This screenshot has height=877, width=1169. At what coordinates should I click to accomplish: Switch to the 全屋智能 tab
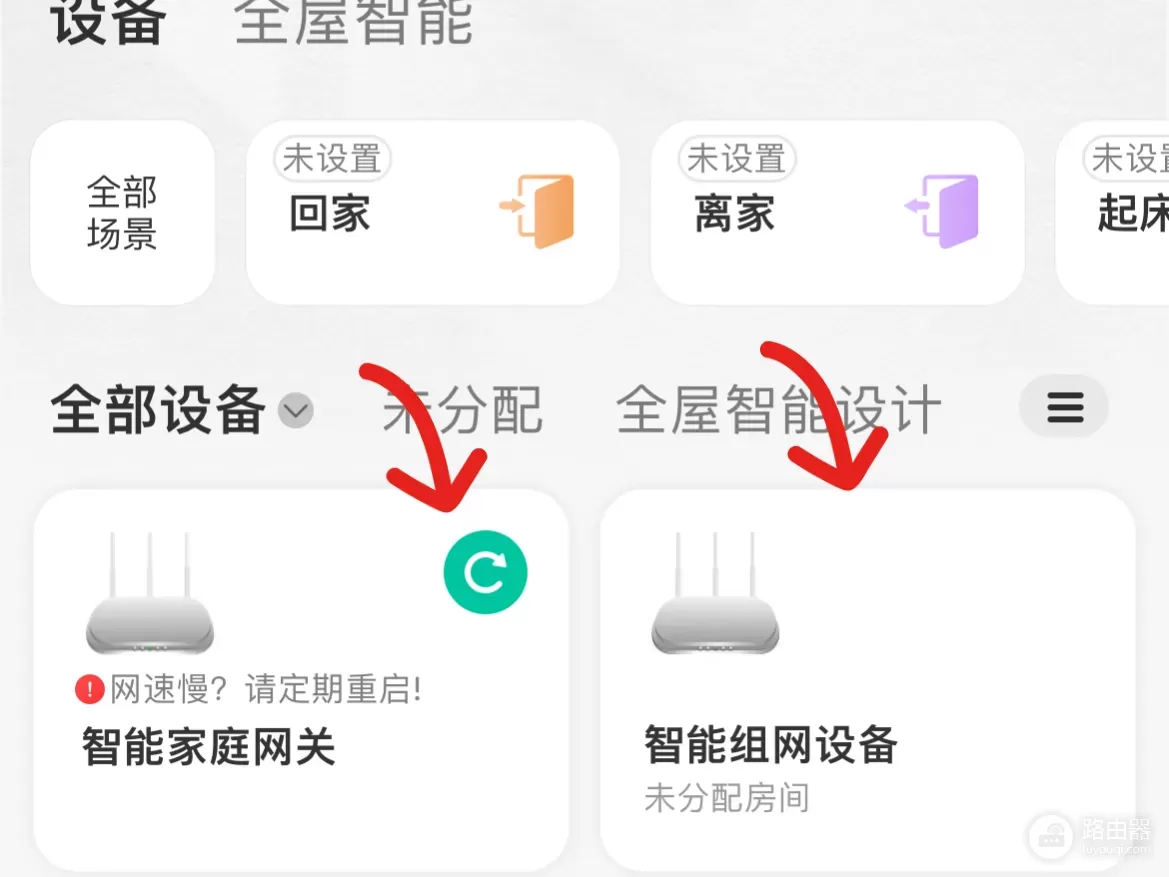[x=354, y=22]
